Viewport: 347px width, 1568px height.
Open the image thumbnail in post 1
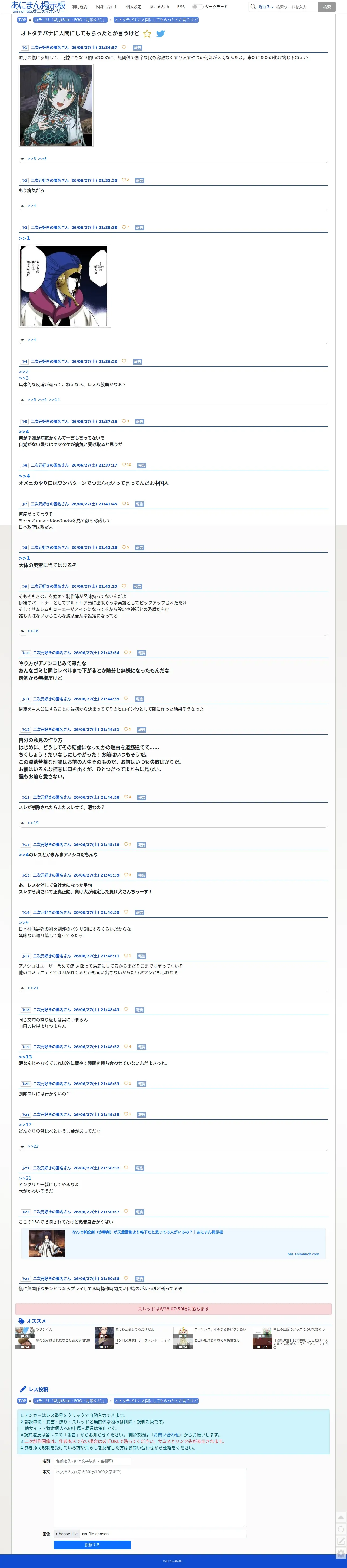click(x=56, y=105)
